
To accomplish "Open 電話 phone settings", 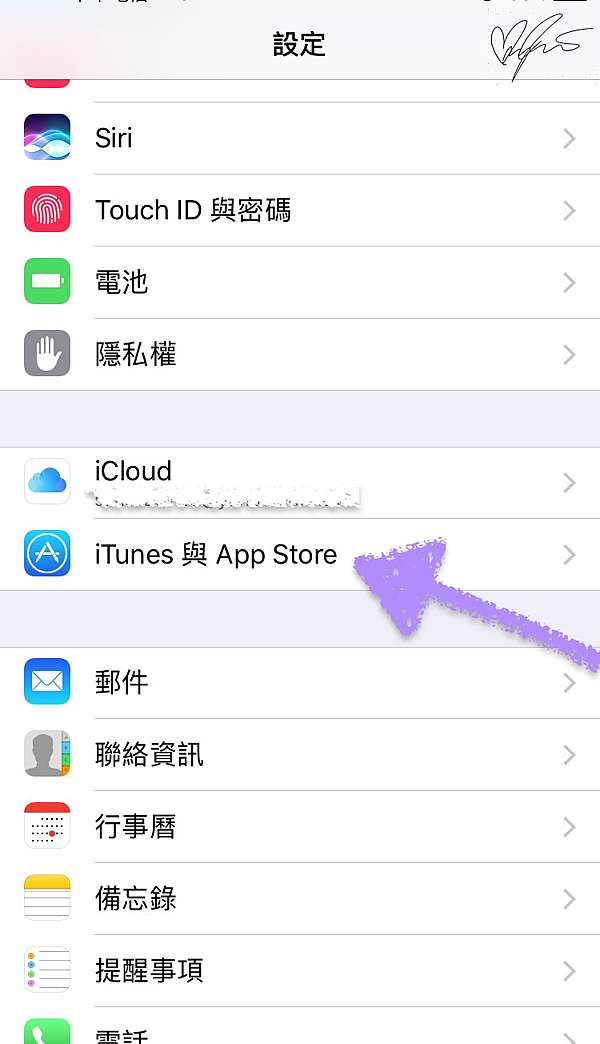I will coord(300,1026).
